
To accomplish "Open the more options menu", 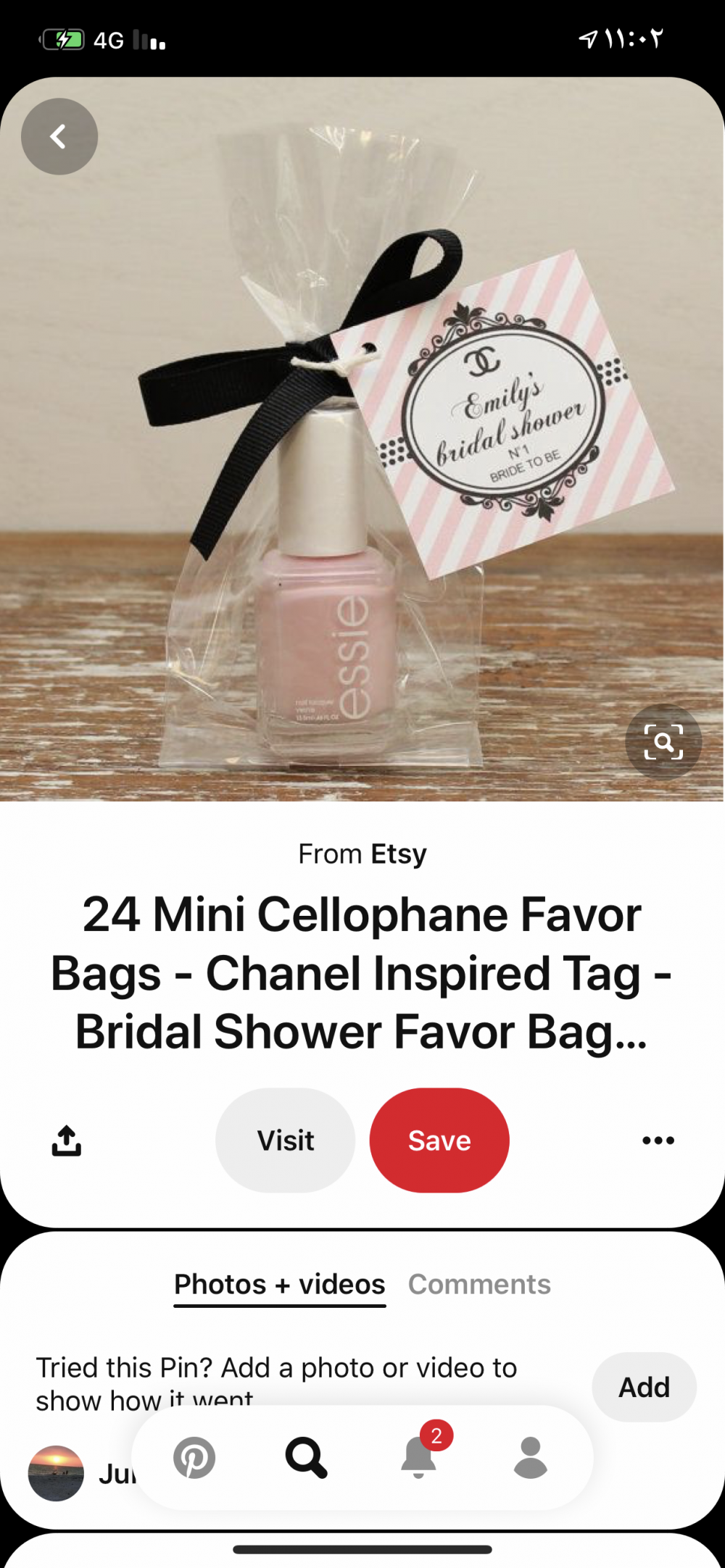I will 658,1140.
